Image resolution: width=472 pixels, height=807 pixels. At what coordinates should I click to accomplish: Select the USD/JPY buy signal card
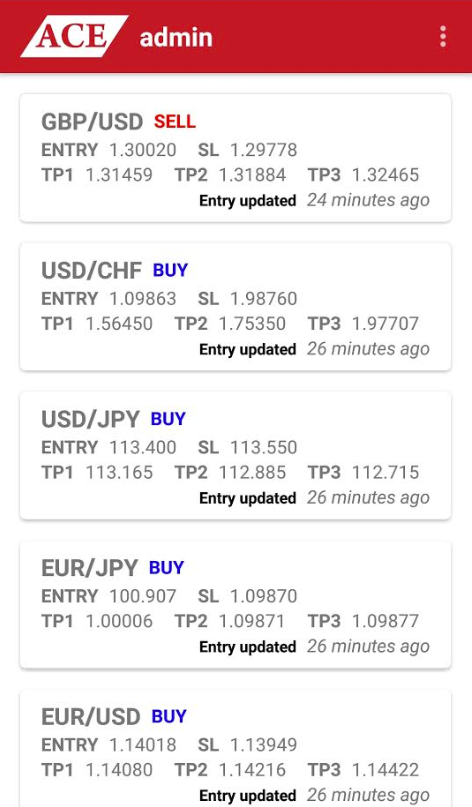tap(235, 455)
